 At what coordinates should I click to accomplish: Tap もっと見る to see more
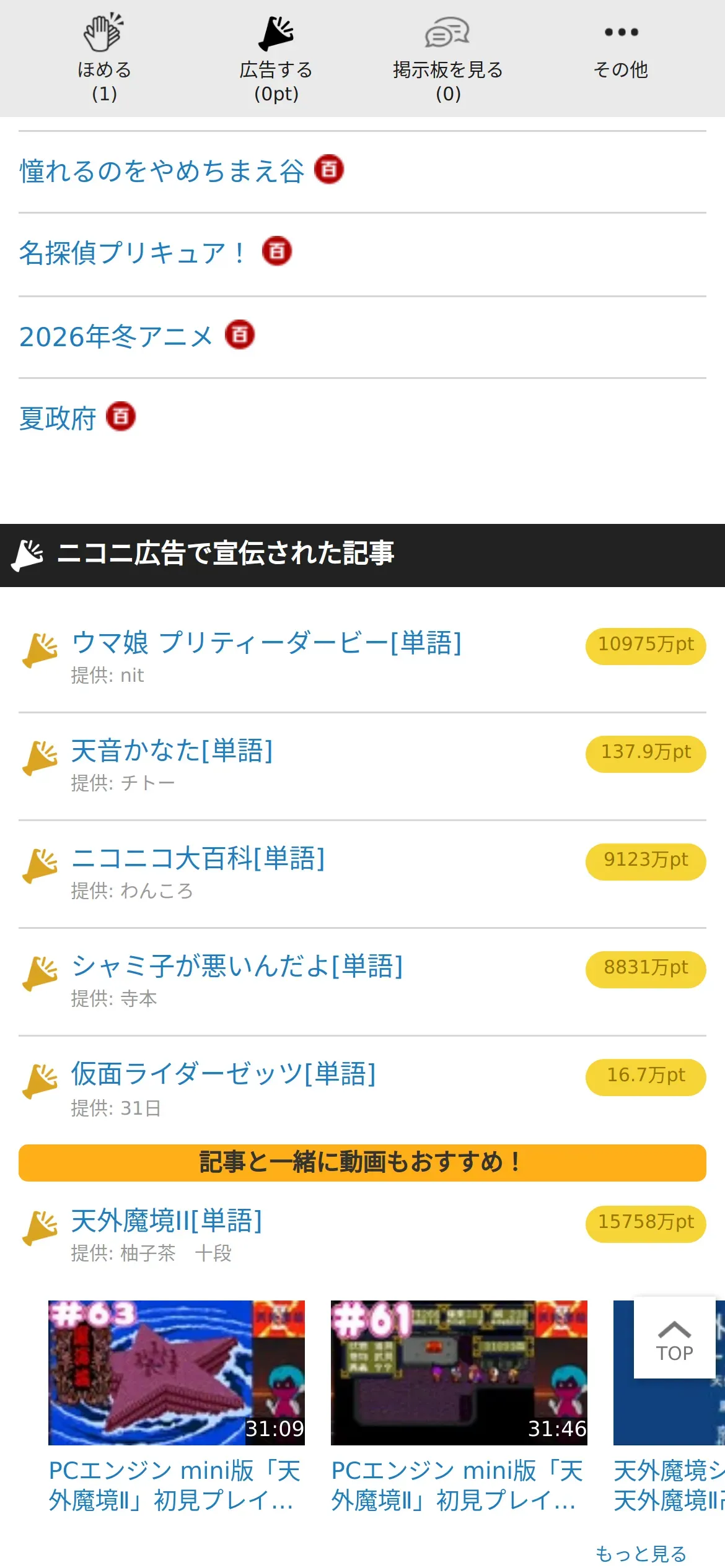pos(641,1553)
